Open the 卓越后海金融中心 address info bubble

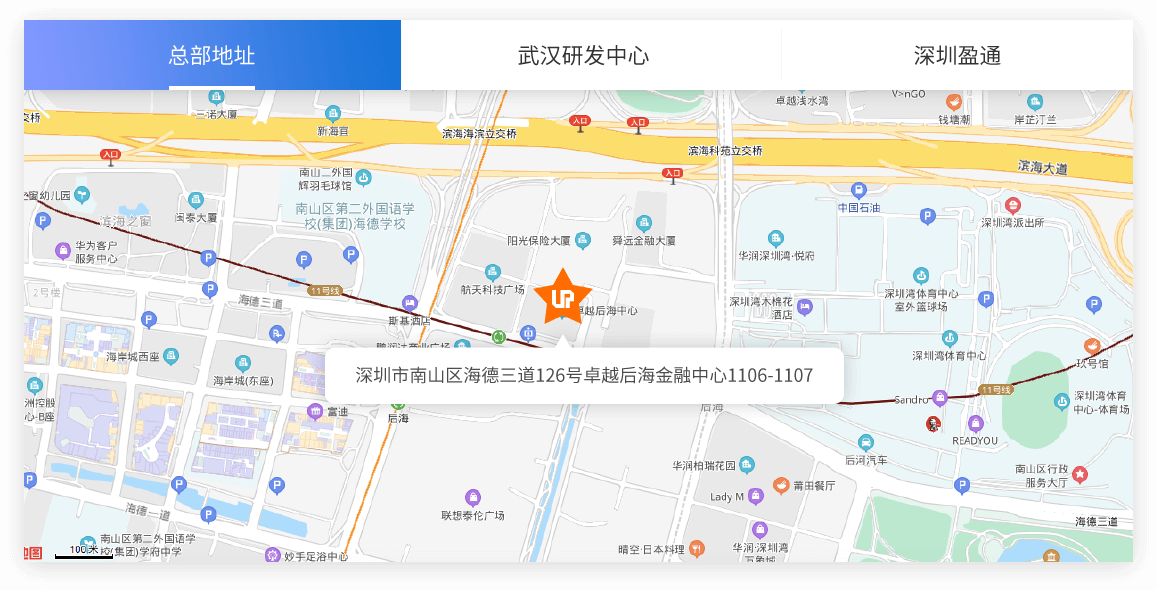(x=584, y=376)
